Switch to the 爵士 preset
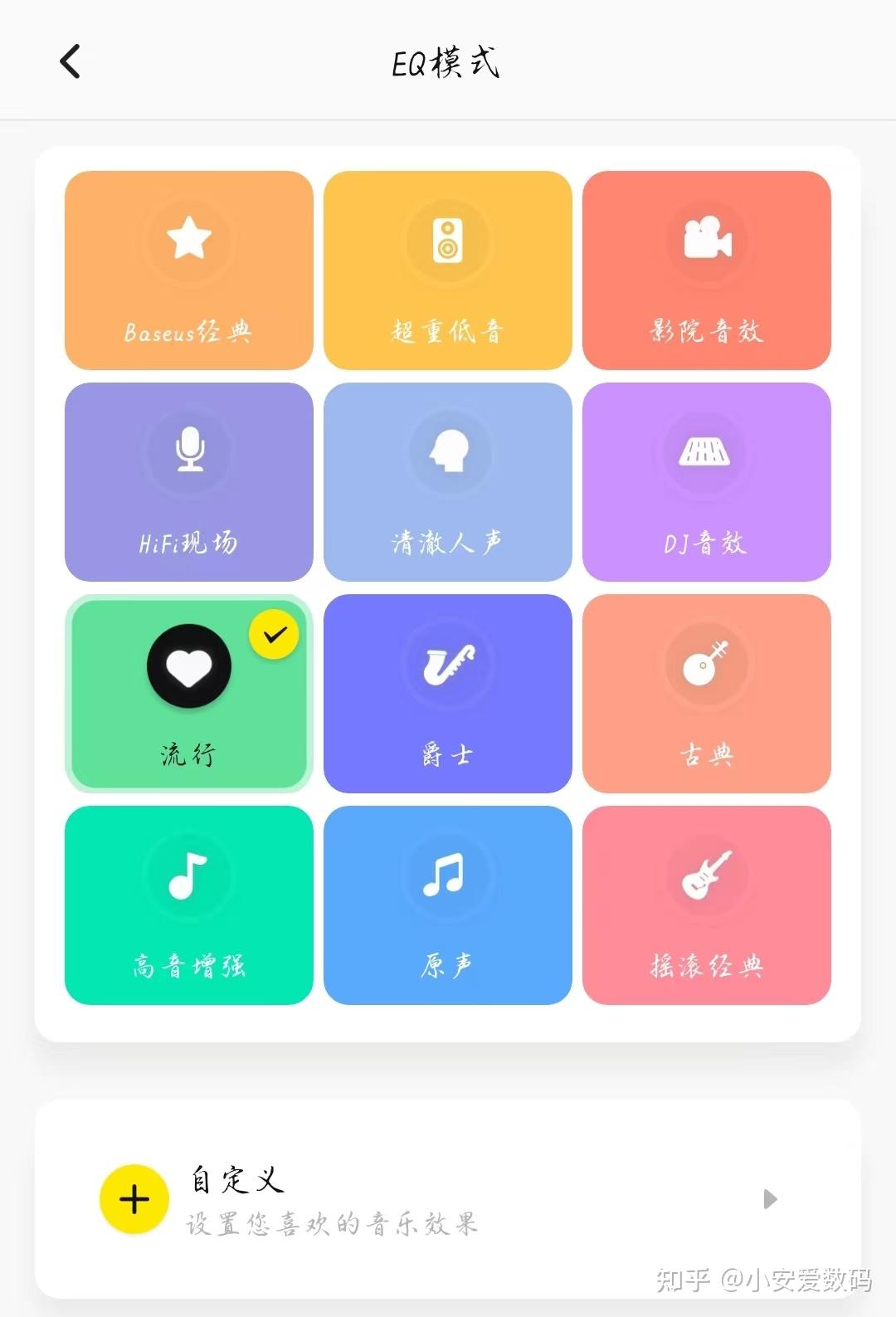The image size is (896, 1317). (448, 694)
